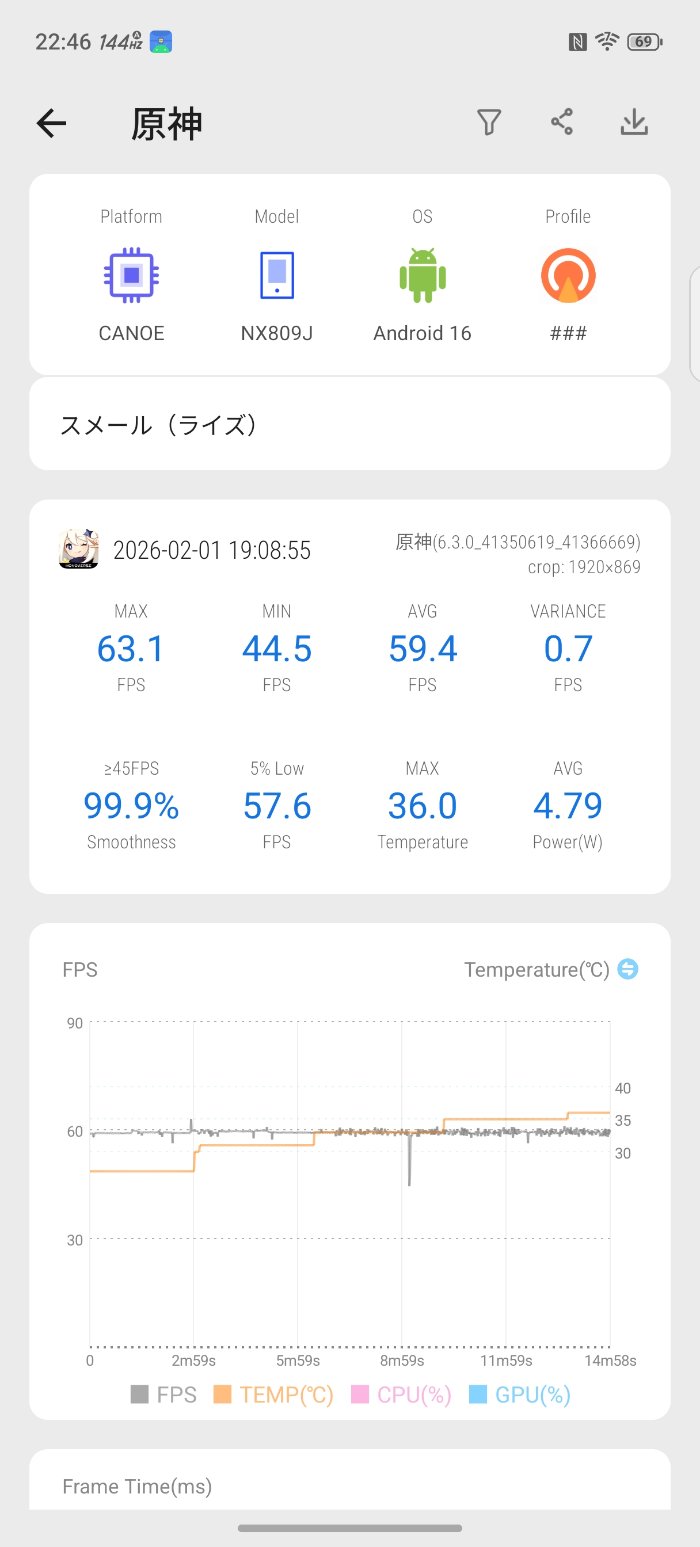Share this performance report

pyautogui.click(x=562, y=123)
